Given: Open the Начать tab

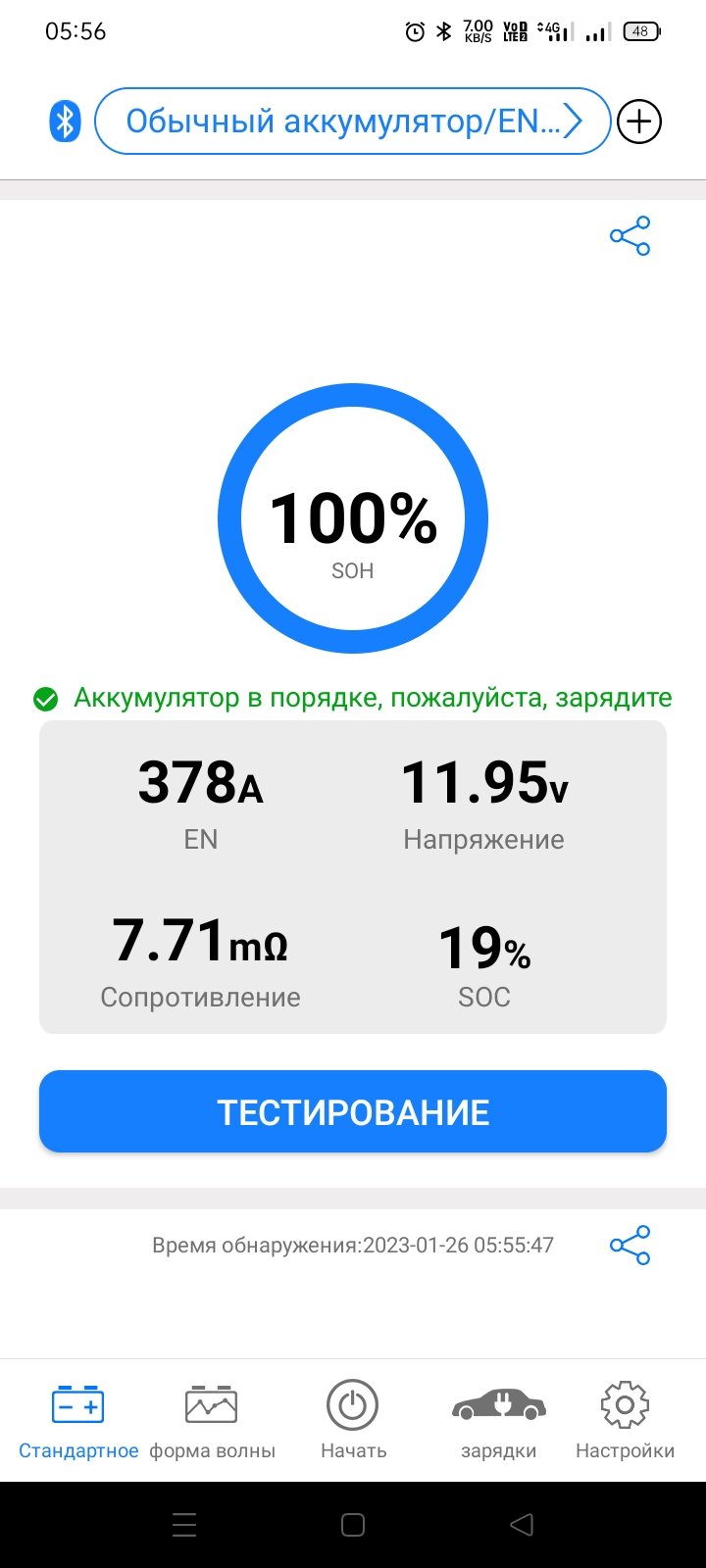Looking at the screenshot, I should (x=353, y=1420).
